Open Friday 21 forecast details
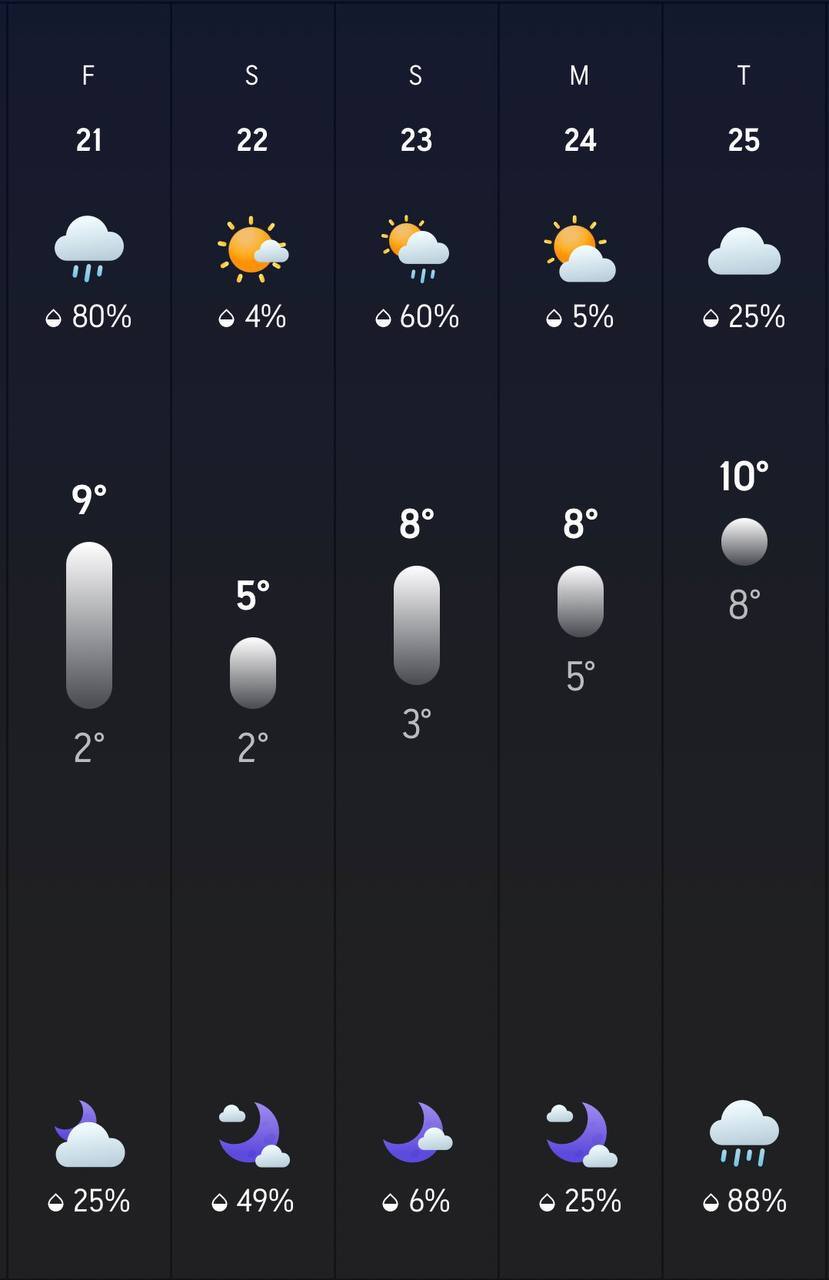Image resolution: width=829 pixels, height=1280 pixels. tap(89, 139)
